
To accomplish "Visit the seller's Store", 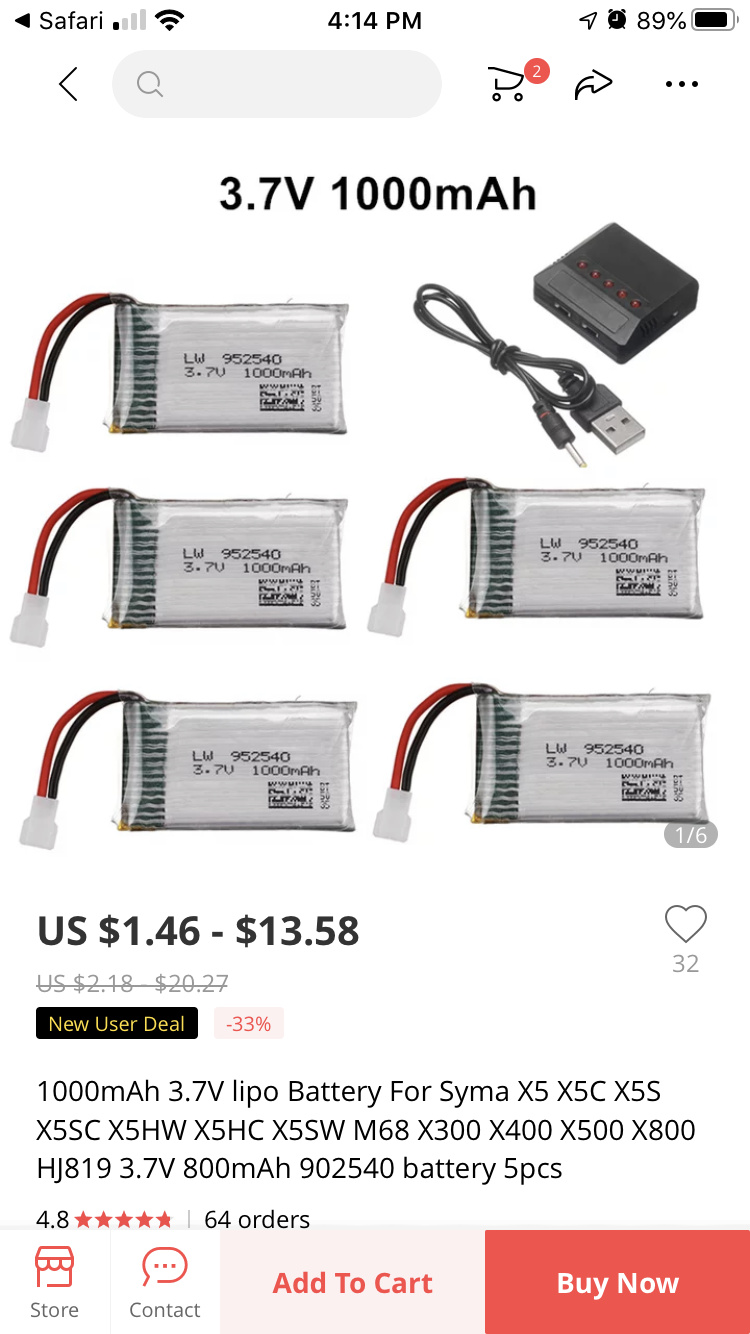I will pyautogui.click(x=54, y=1282).
